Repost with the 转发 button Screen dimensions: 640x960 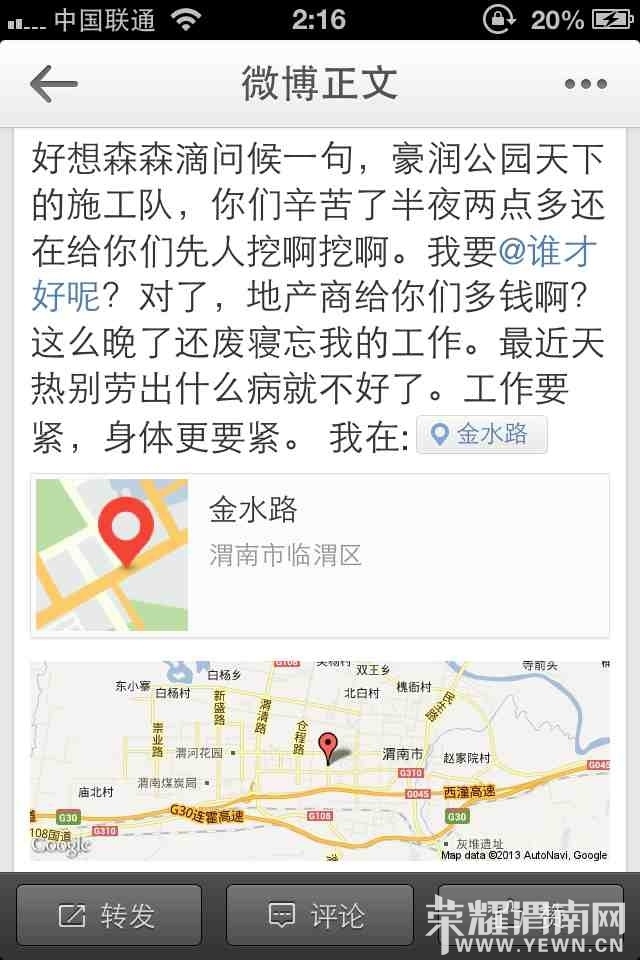click(x=108, y=915)
